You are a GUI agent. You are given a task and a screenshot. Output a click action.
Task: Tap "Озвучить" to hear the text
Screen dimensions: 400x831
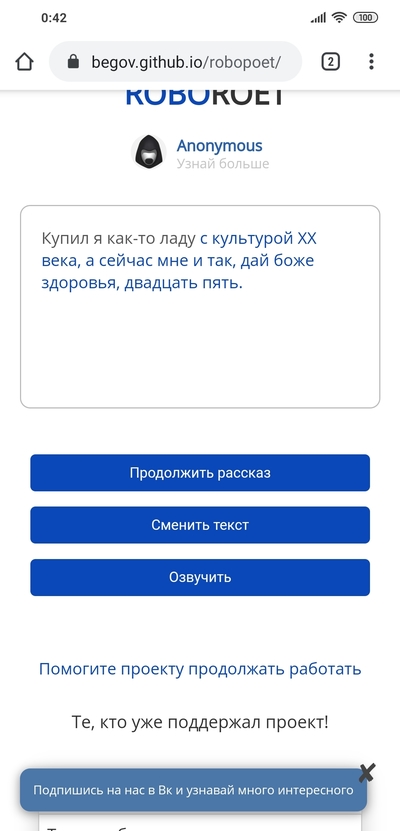point(200,577)
